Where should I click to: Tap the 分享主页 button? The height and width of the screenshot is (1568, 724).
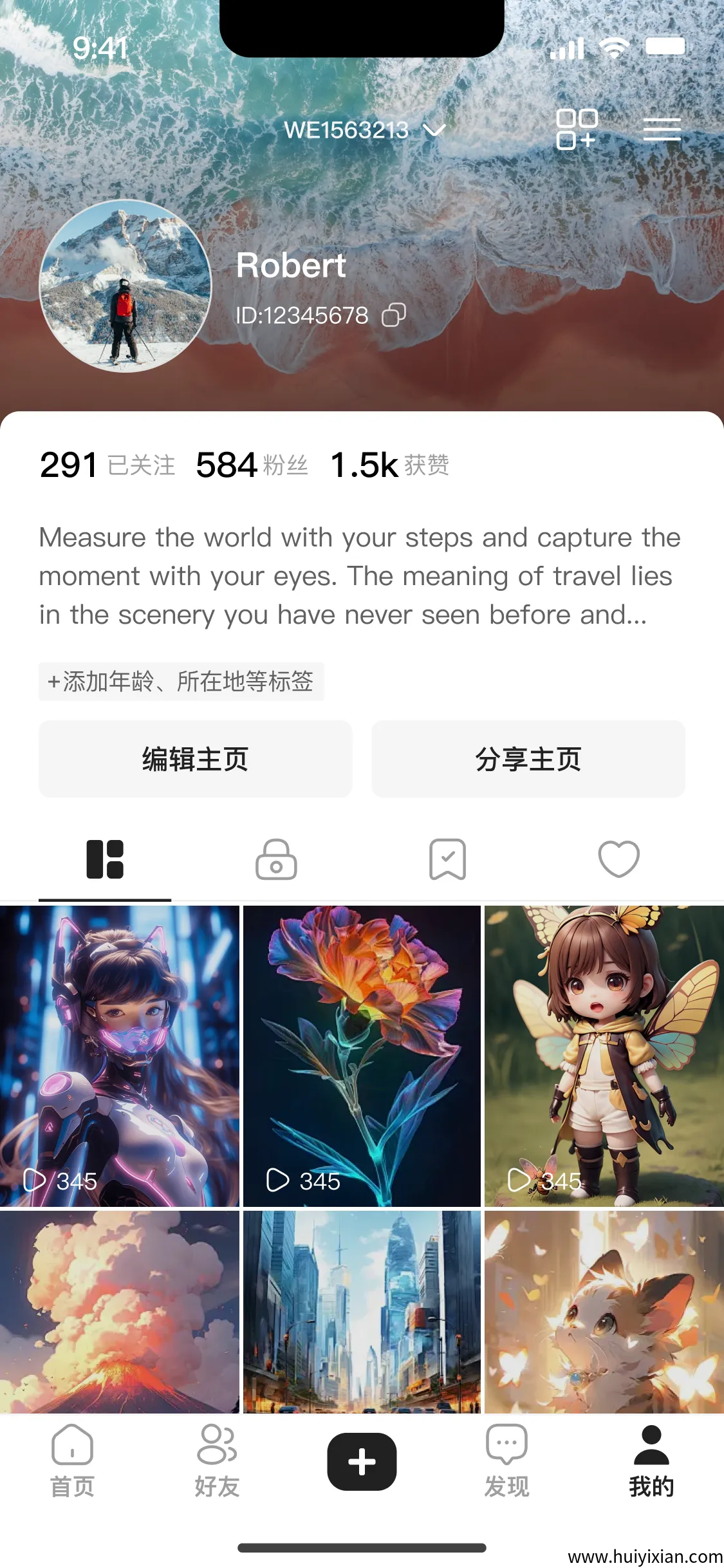528,760
